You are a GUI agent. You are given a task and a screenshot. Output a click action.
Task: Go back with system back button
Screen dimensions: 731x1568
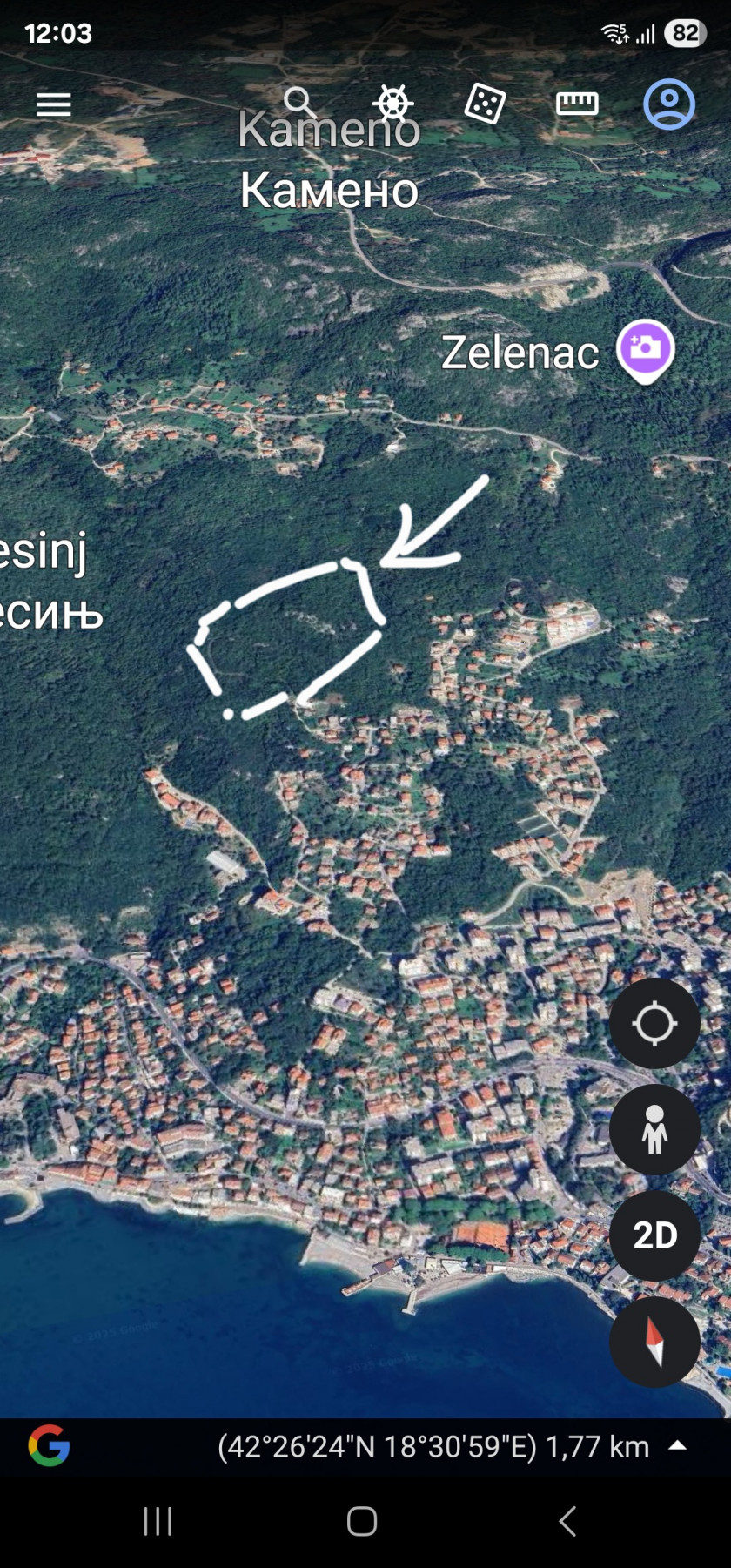(567, 1521)
